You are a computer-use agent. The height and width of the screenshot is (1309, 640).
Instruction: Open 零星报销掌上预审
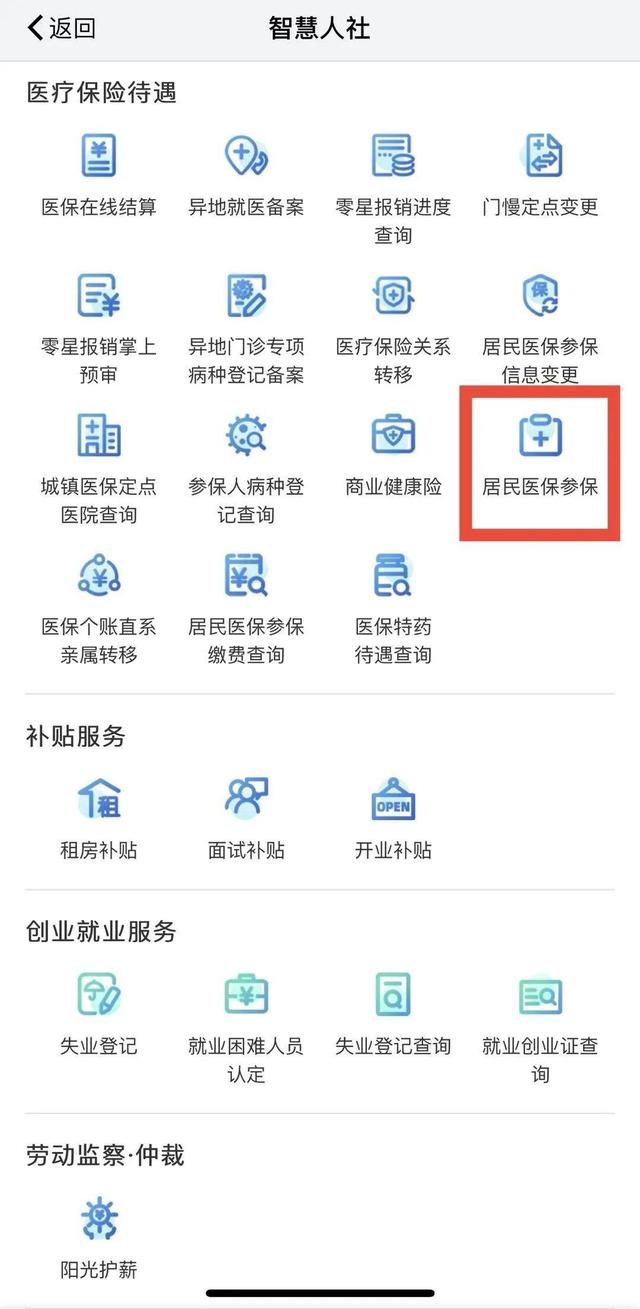[99, 330]
